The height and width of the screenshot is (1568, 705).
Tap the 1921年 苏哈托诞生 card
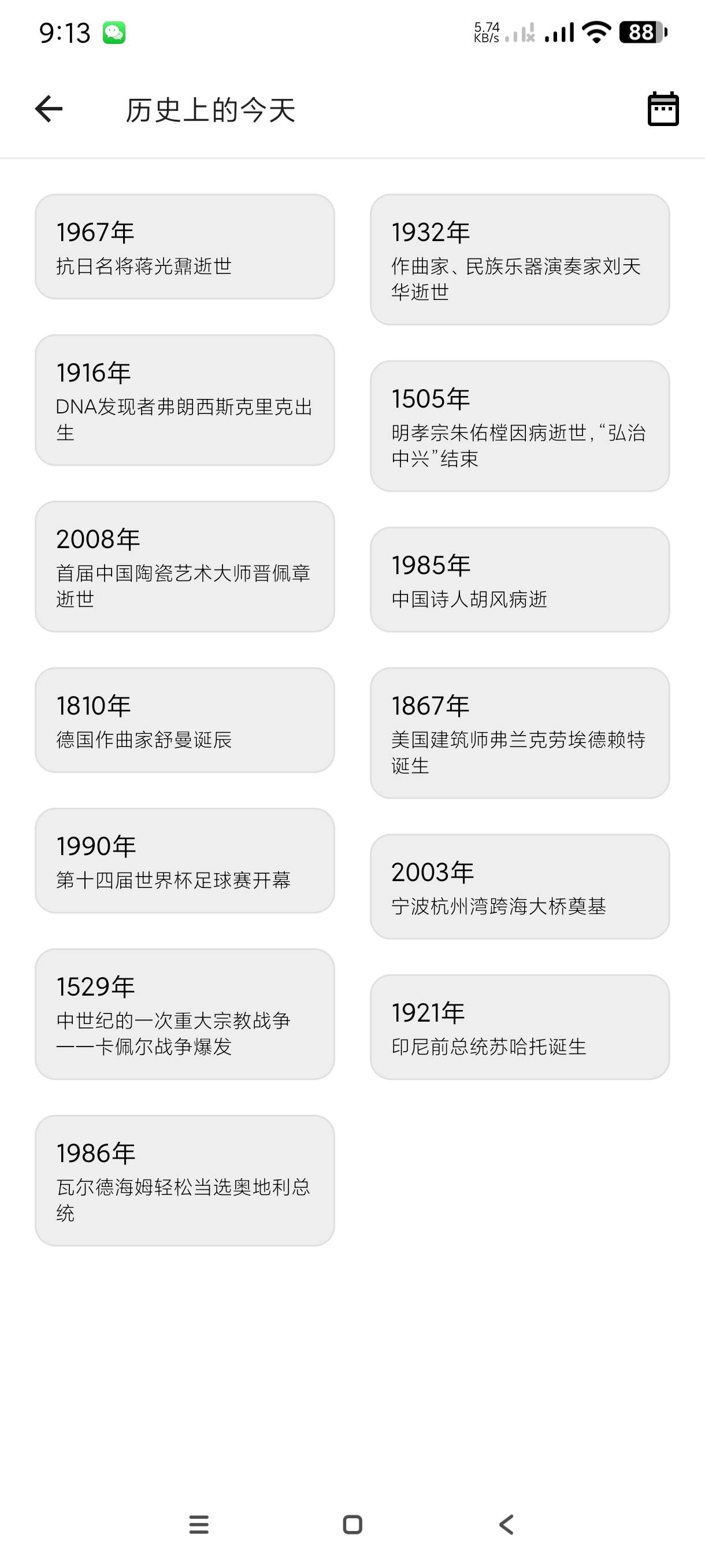(520, 1027)
